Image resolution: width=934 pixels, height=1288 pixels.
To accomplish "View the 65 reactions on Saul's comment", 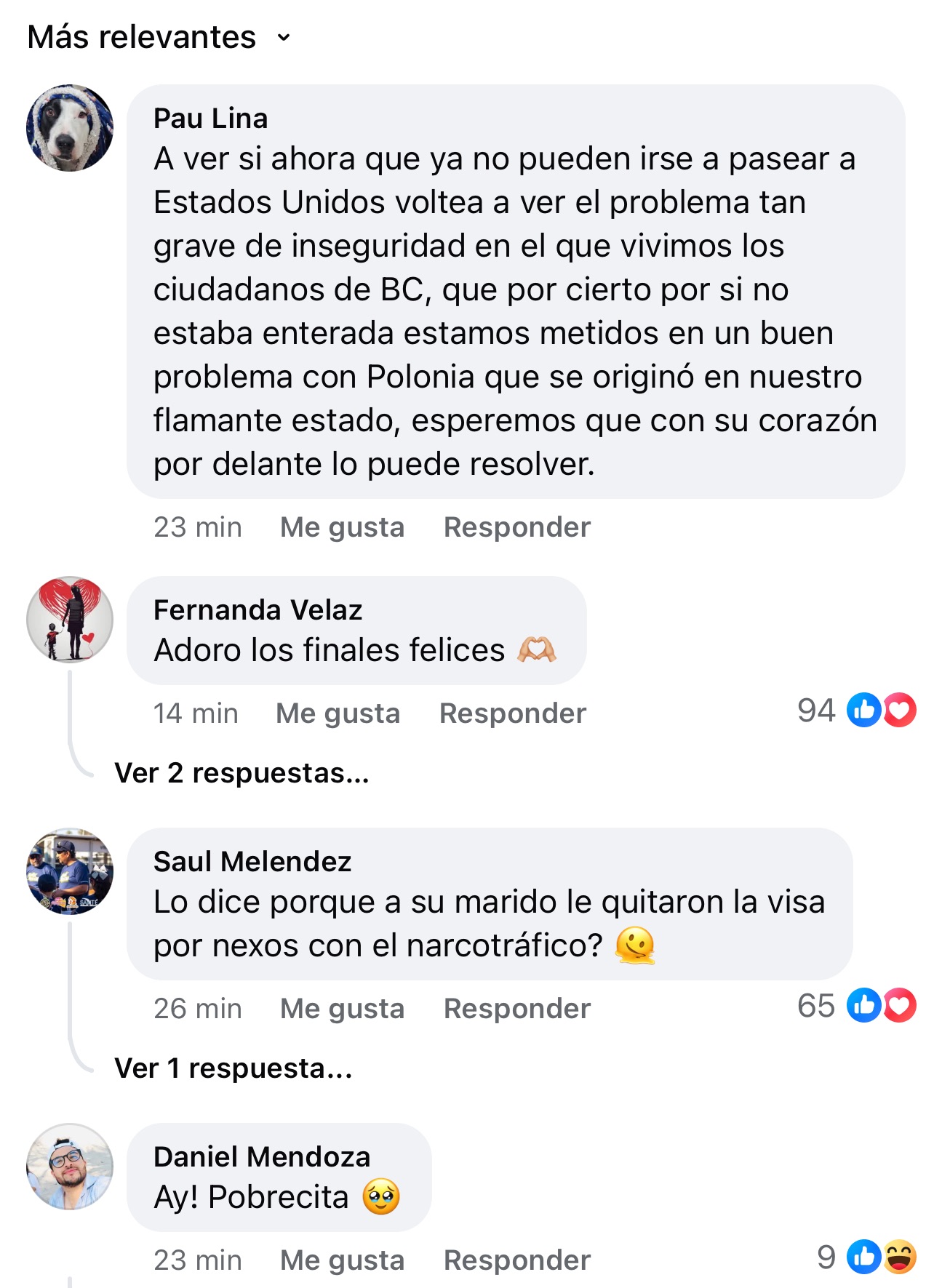I will click(856, 1006).
